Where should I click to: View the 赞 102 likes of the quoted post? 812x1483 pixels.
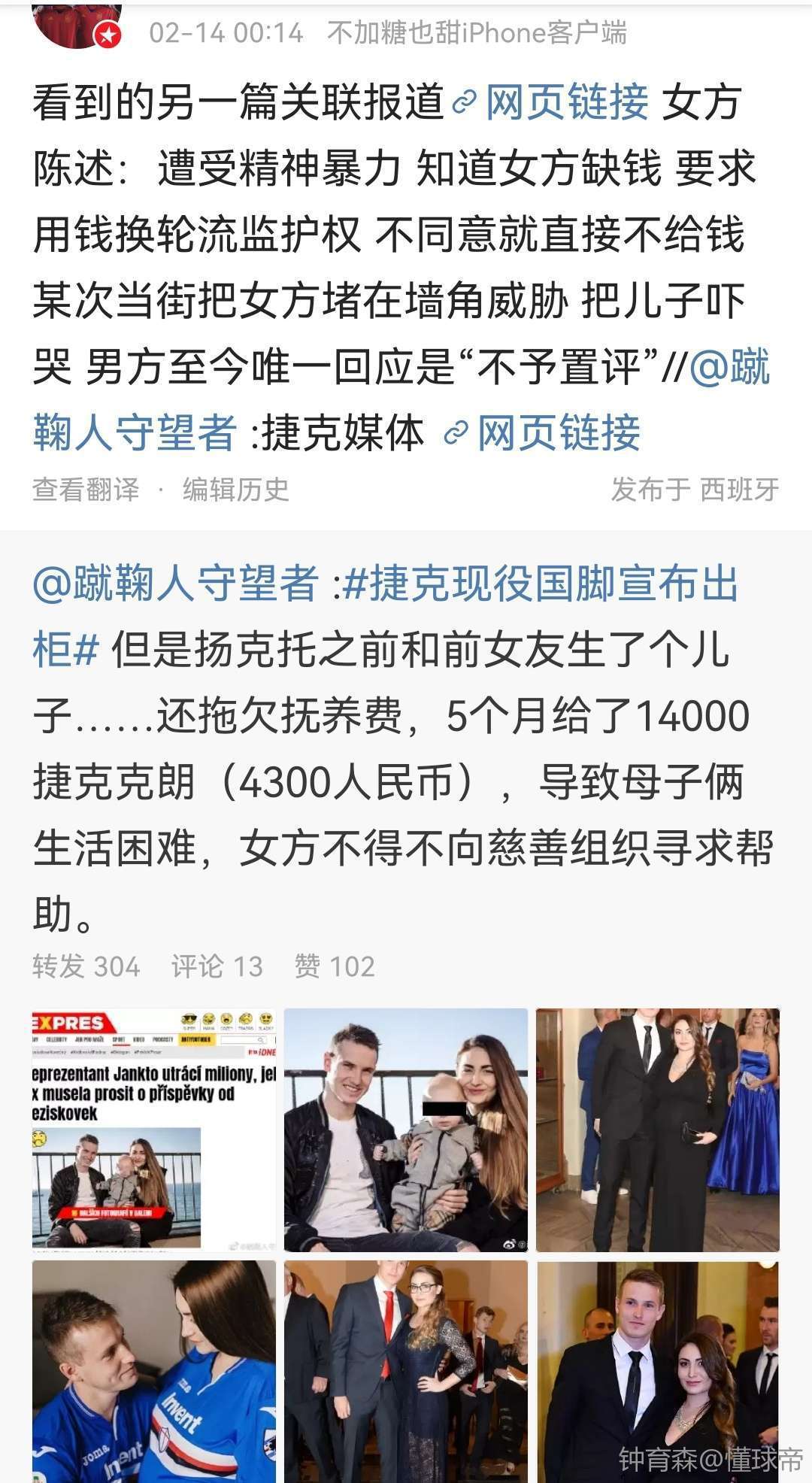click(x=335, y=966)
